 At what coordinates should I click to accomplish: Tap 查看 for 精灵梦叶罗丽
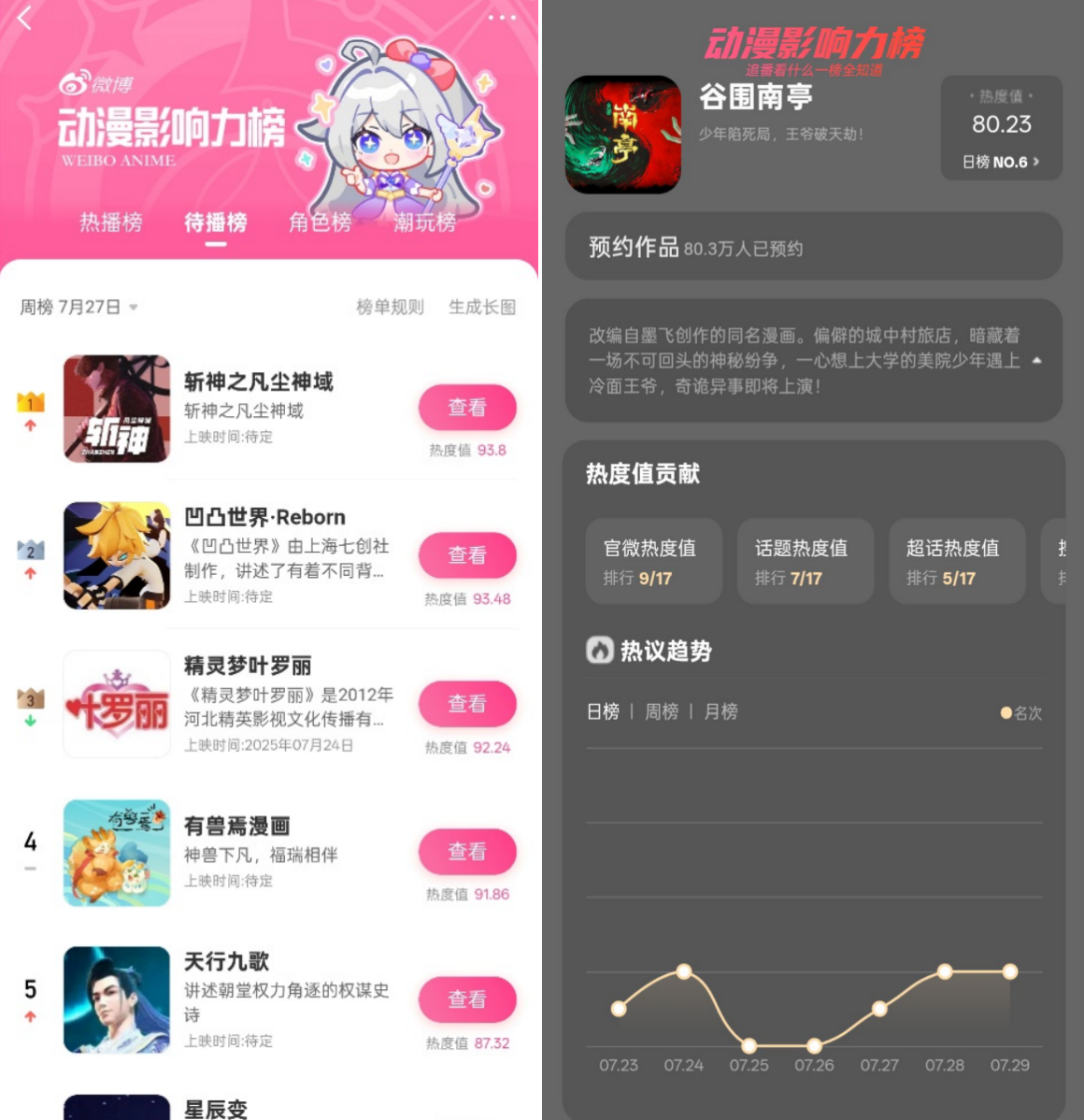point(467,704)
